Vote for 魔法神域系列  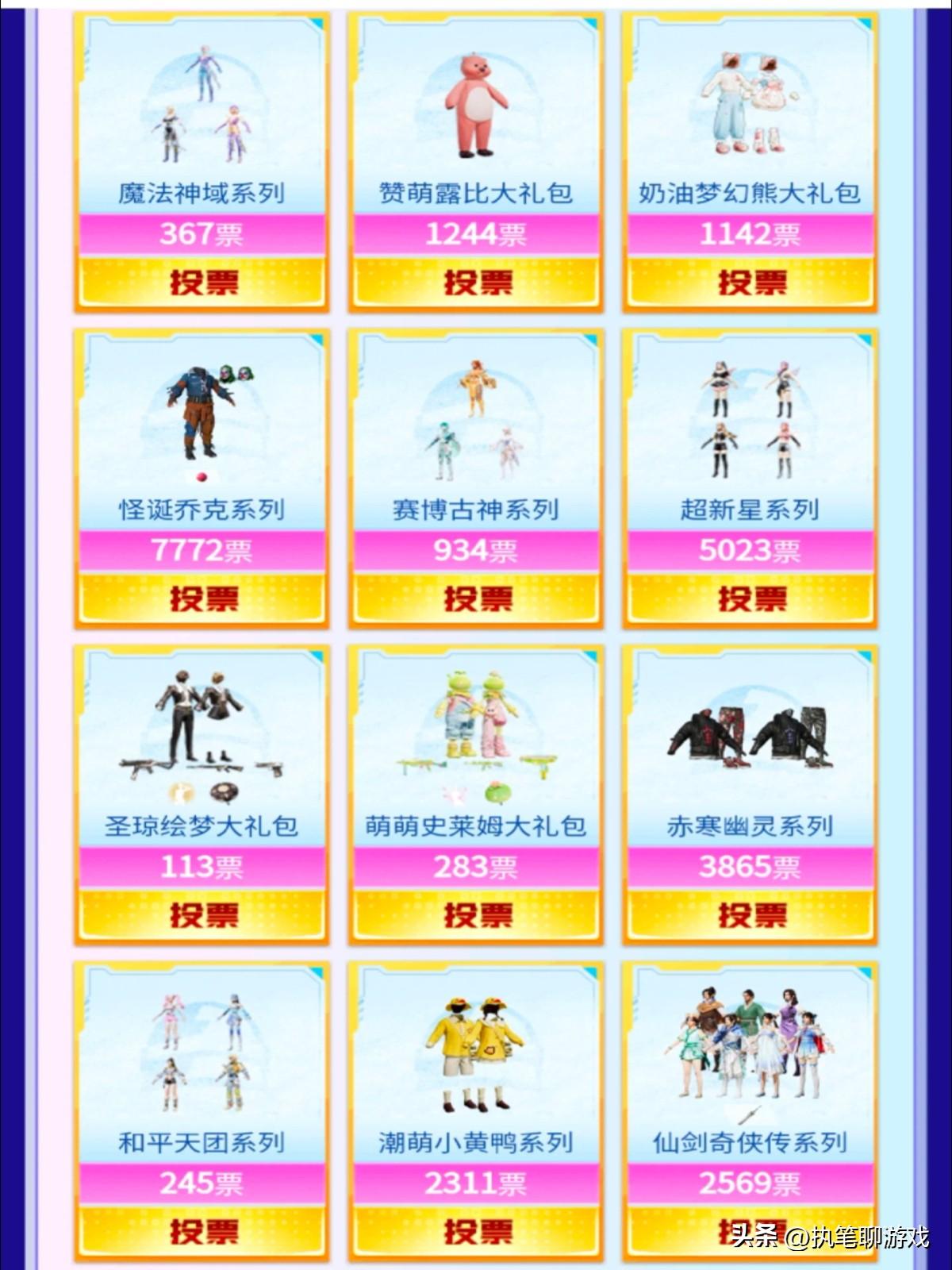(x=202, y=282)
